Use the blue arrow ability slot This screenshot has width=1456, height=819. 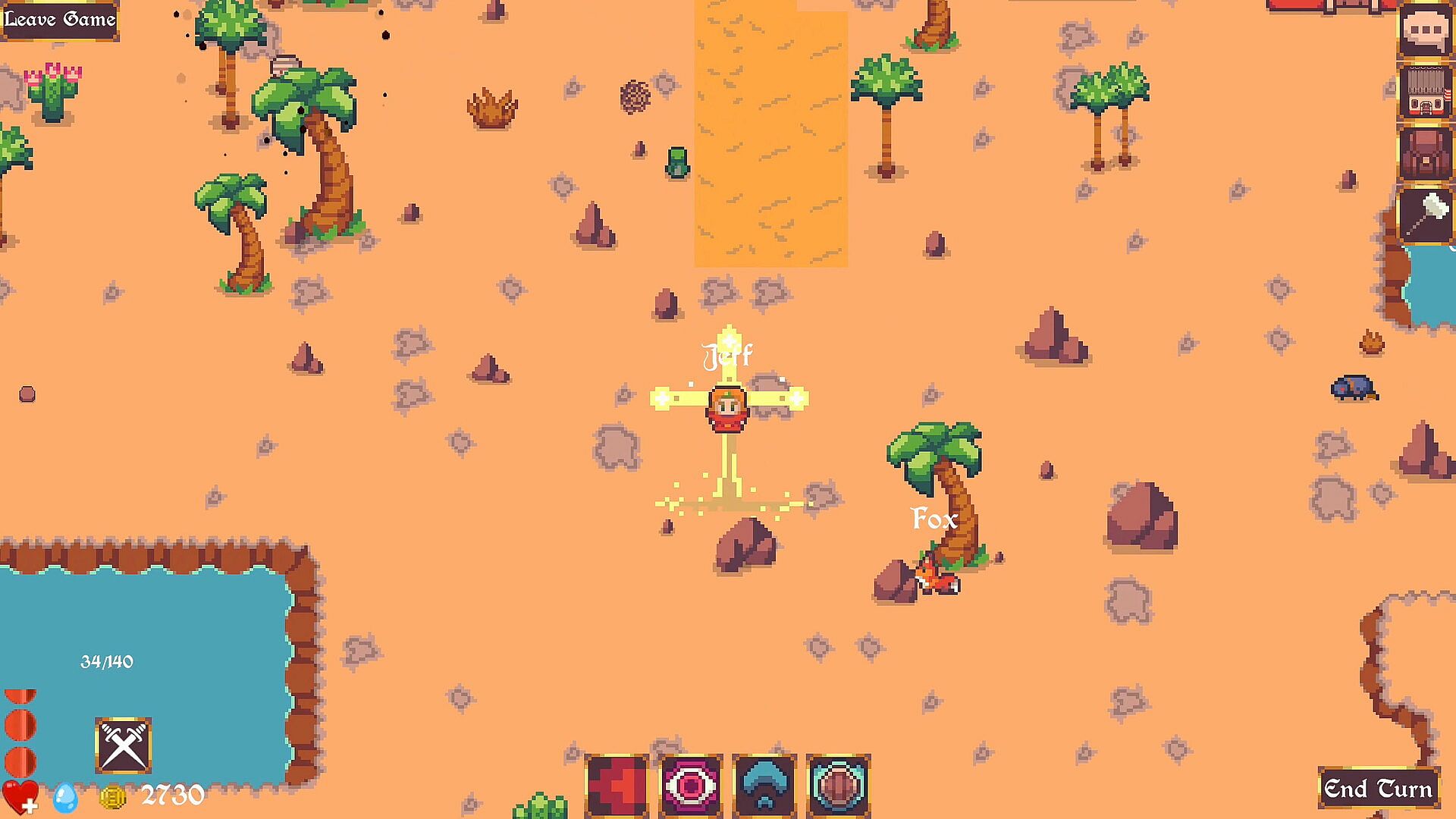(764, 786)
